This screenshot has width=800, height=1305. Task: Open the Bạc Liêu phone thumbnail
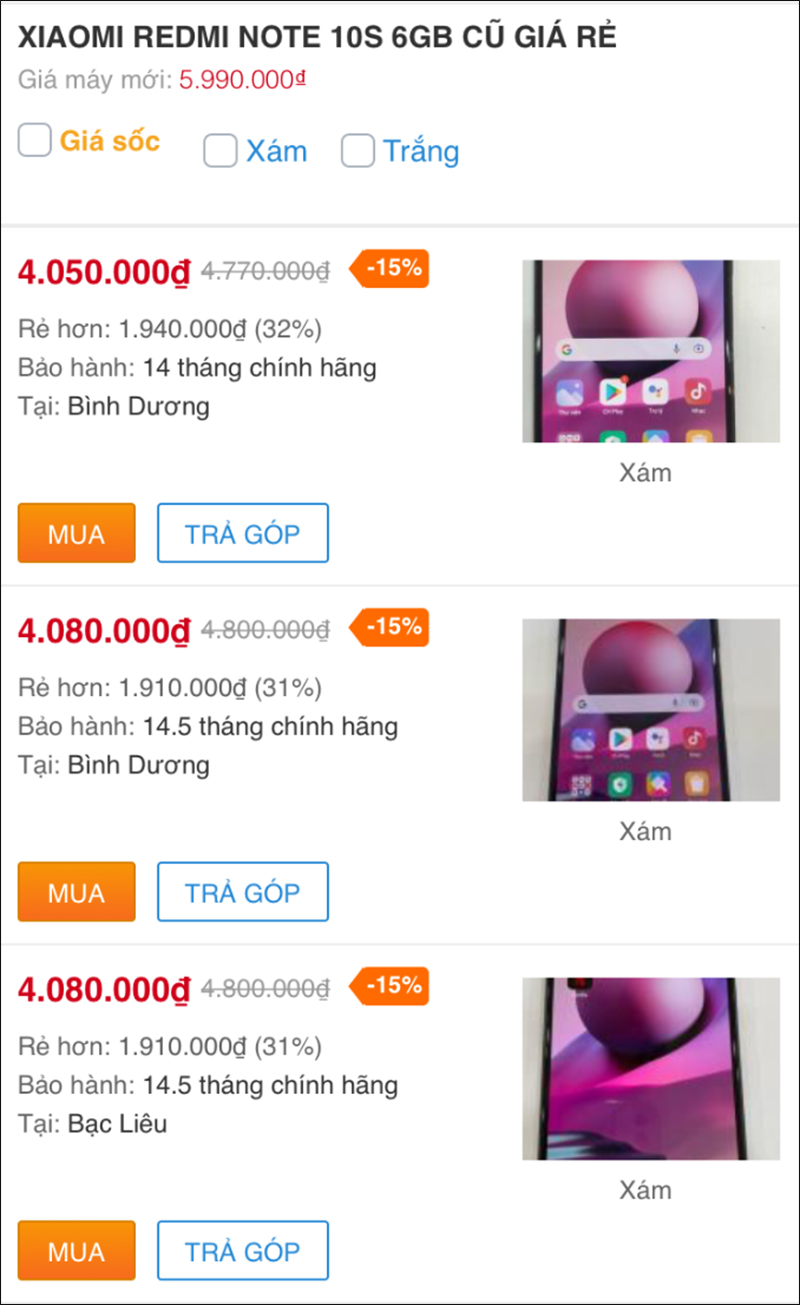[x=650, y=1068]
